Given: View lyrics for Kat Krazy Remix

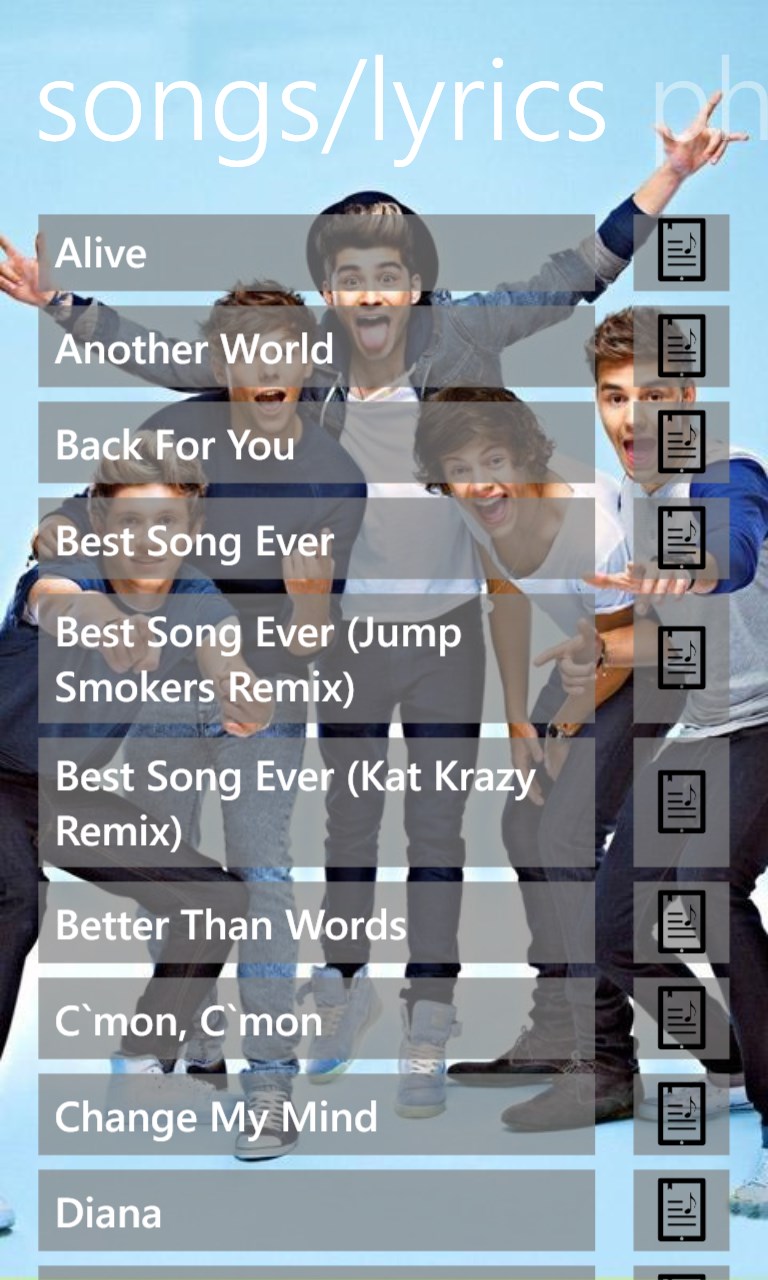Looking at the screenshot, I should [x=681, y=802].
